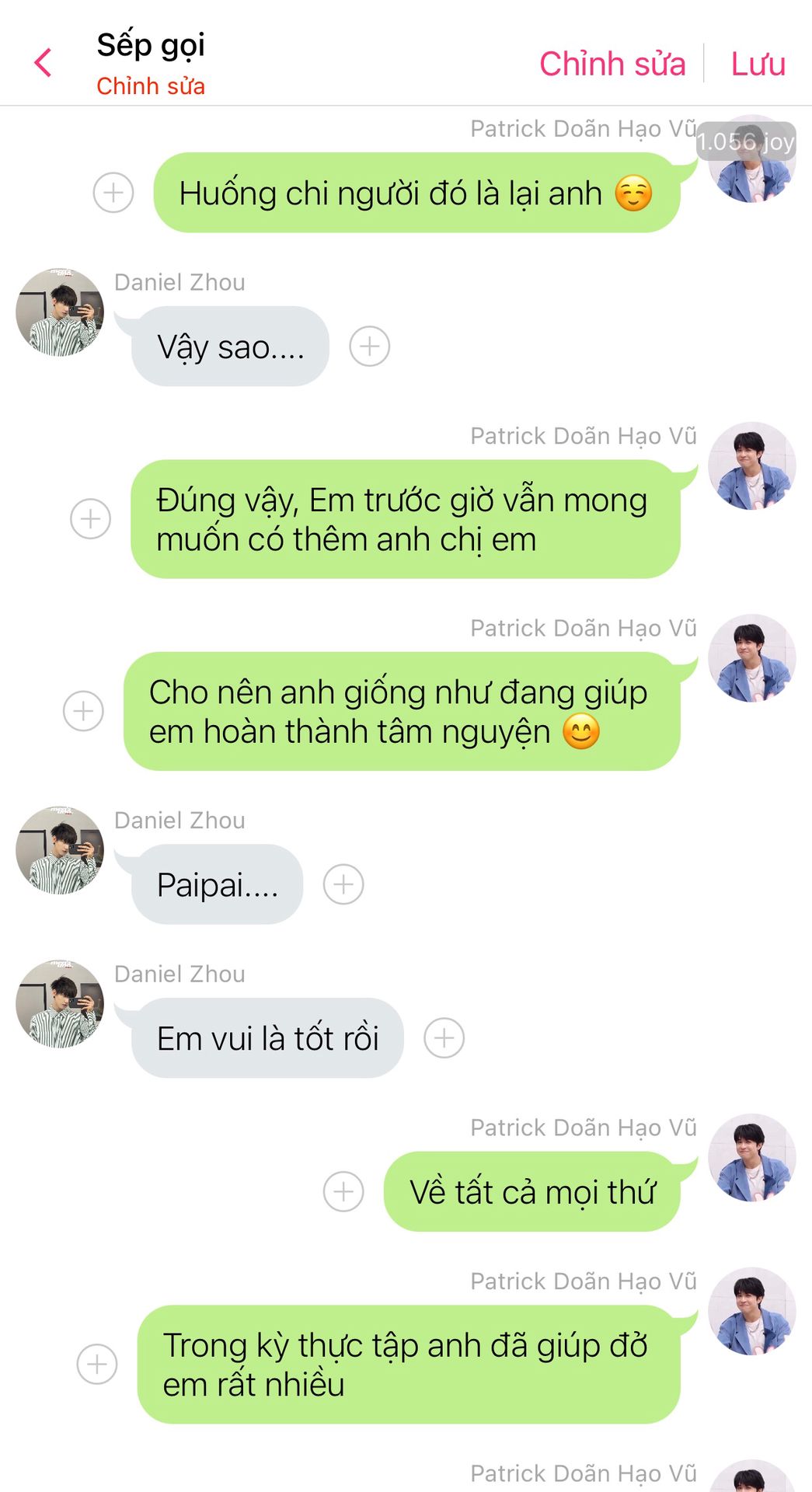Select the "Em vui là tốt rồi" bubble

pyautogui.click(x=267, y=1038)
